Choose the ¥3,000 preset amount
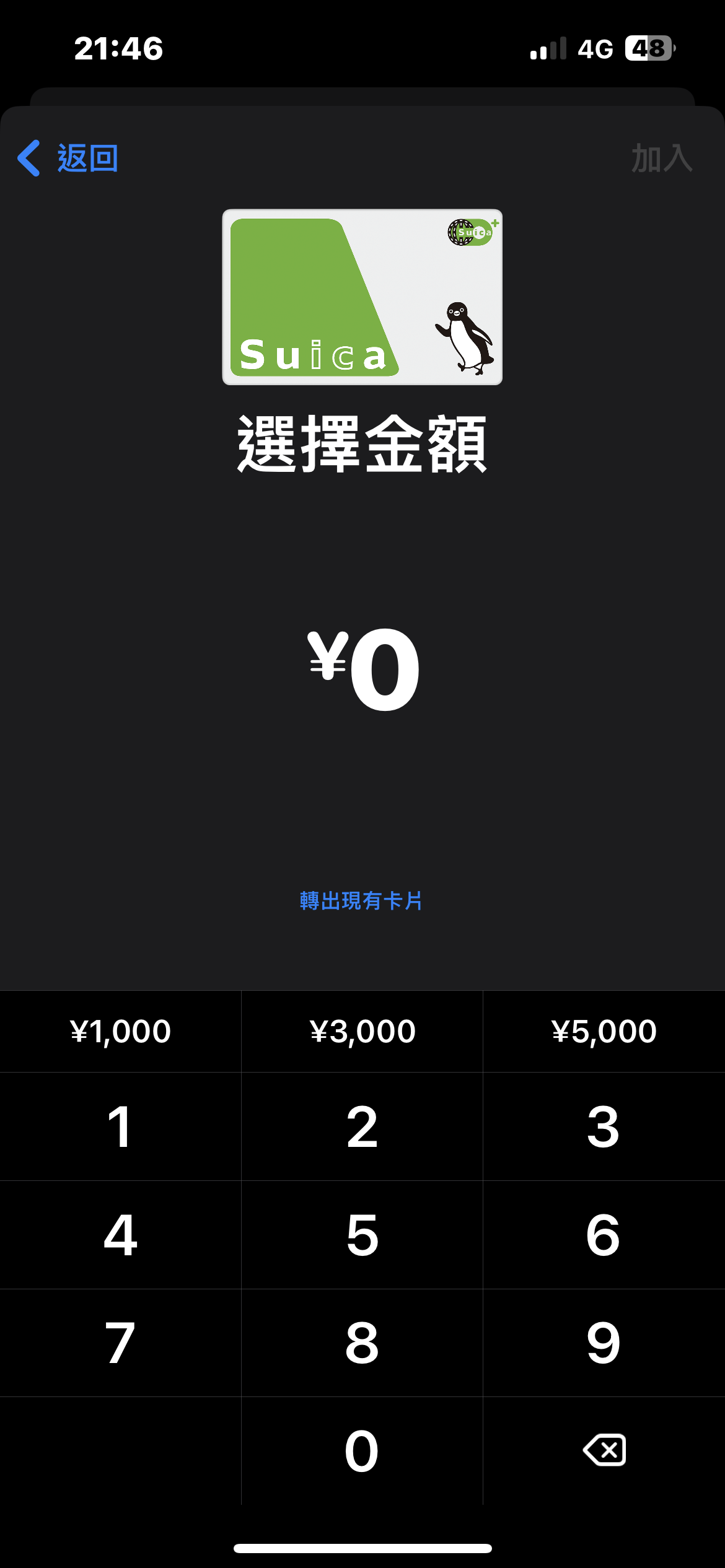Image resolution: width=725 pixels, height=1568 pixels. click(x=362, y=1031)
